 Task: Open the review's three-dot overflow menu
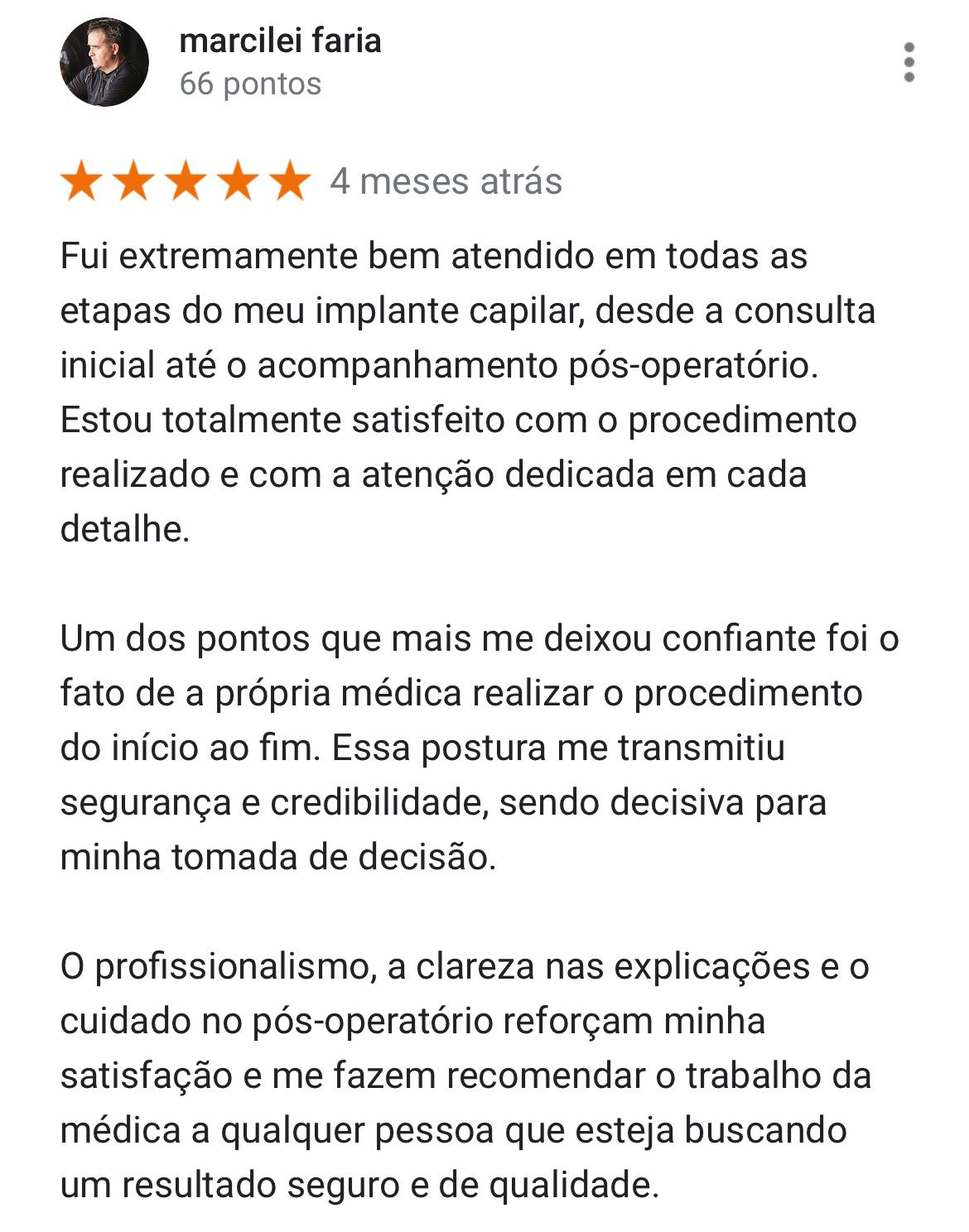point(909,62)
